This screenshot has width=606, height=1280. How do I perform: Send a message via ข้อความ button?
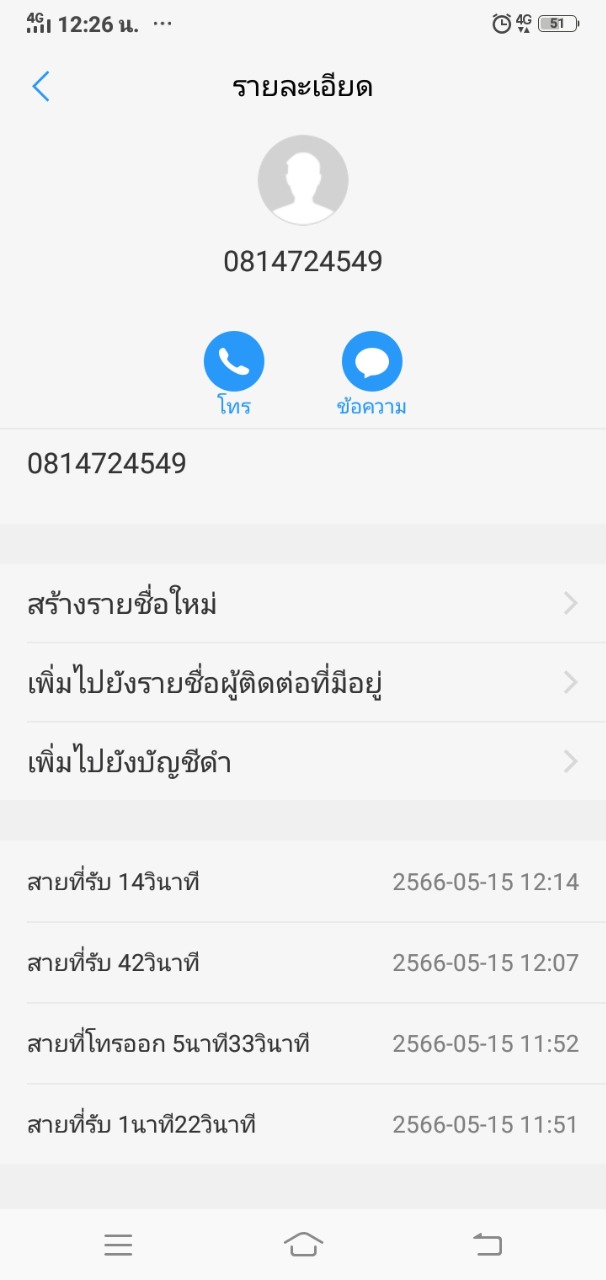372,362
